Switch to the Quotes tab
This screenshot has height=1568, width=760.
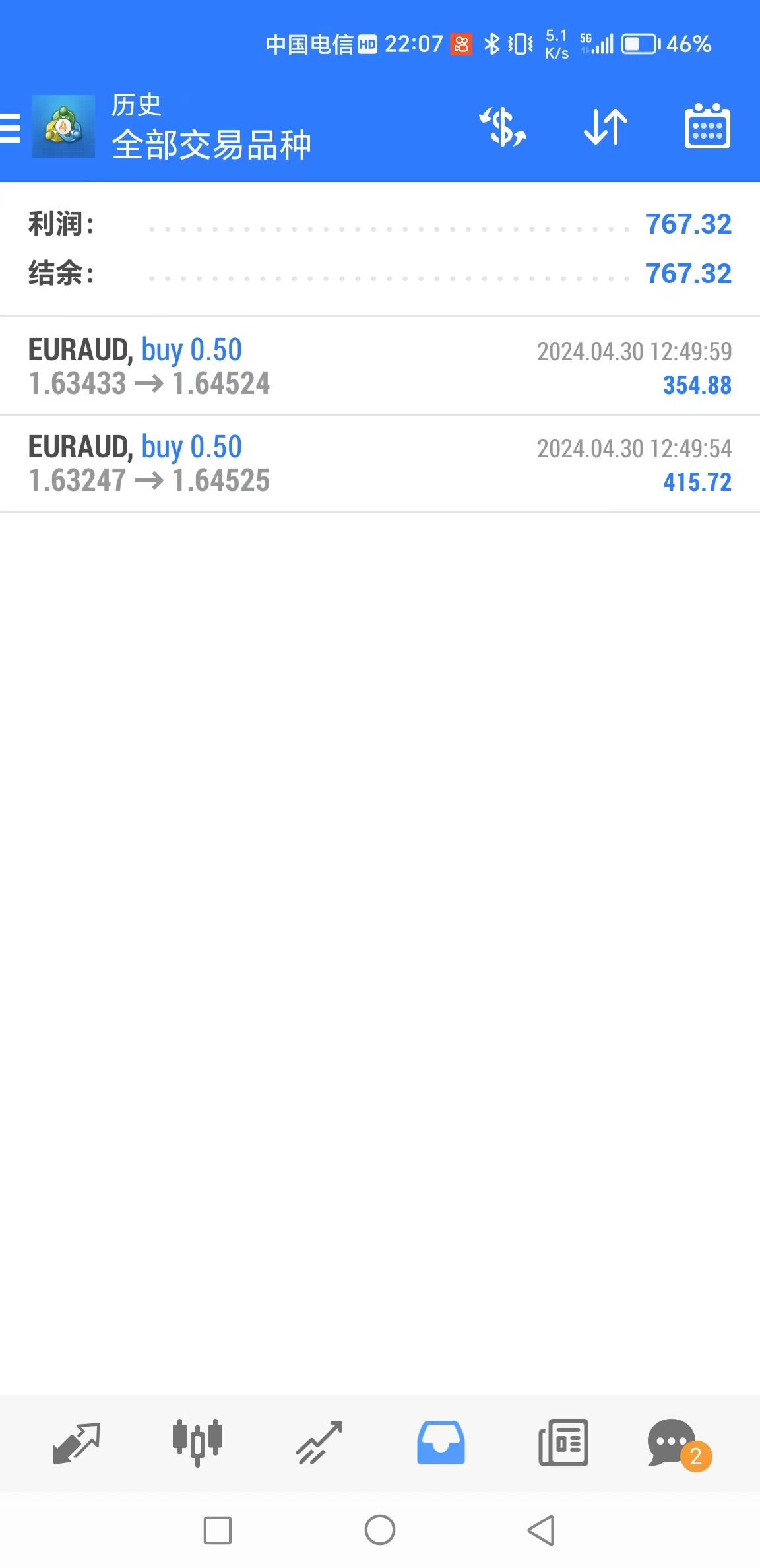(x=76, y=1443)
